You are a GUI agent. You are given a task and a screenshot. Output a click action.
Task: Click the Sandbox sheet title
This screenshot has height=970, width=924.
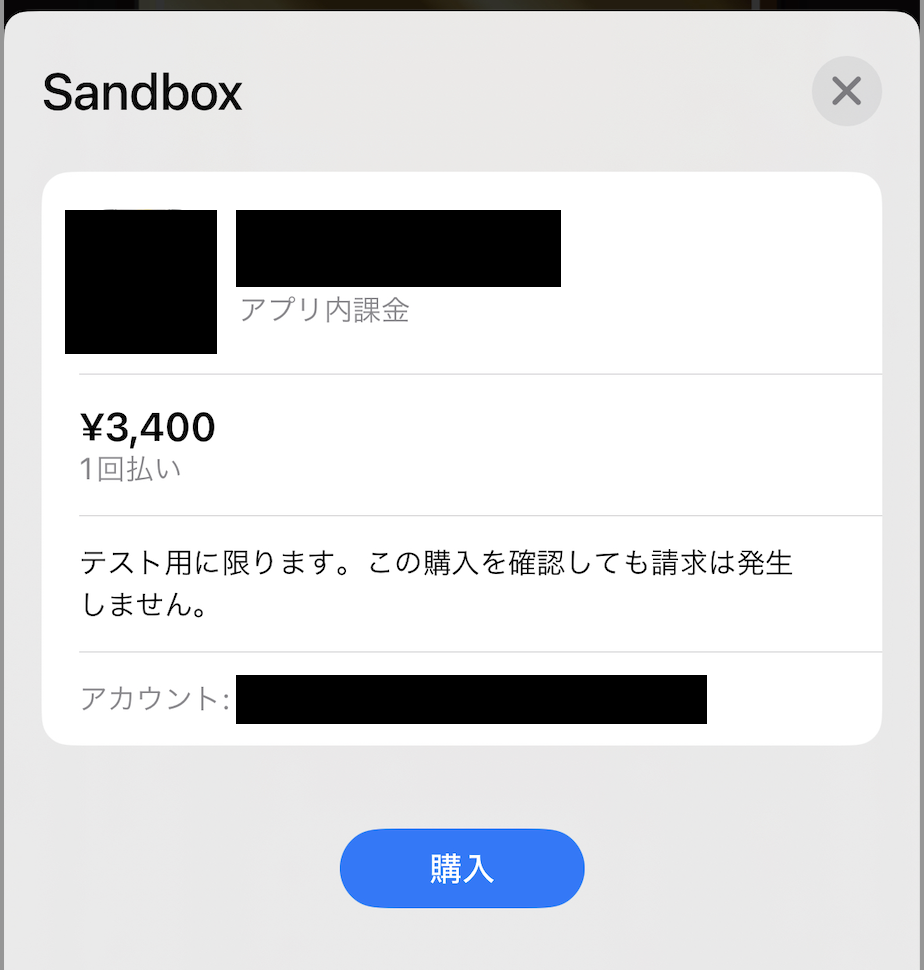pyautogui.click(x=140, y=92)
